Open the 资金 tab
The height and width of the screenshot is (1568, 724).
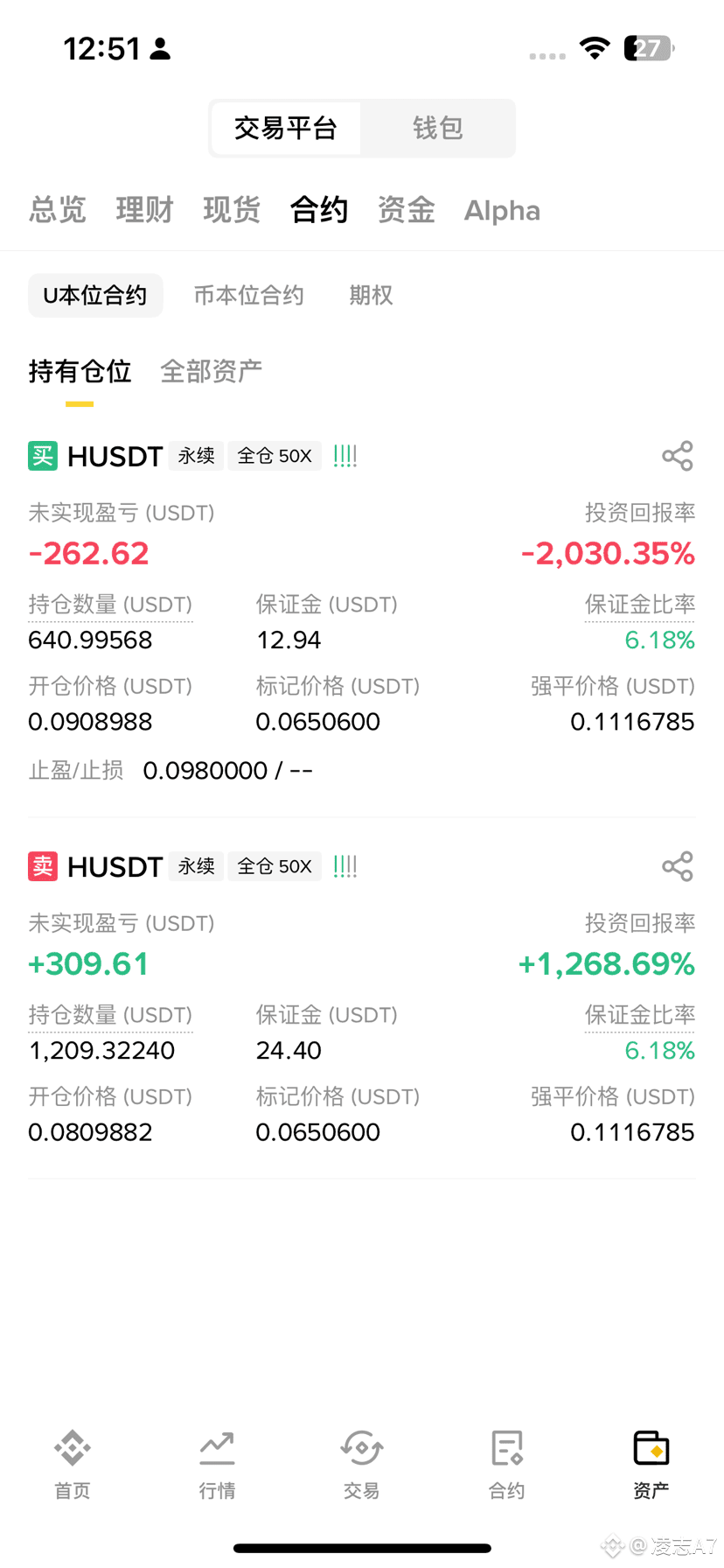(407, 210)
